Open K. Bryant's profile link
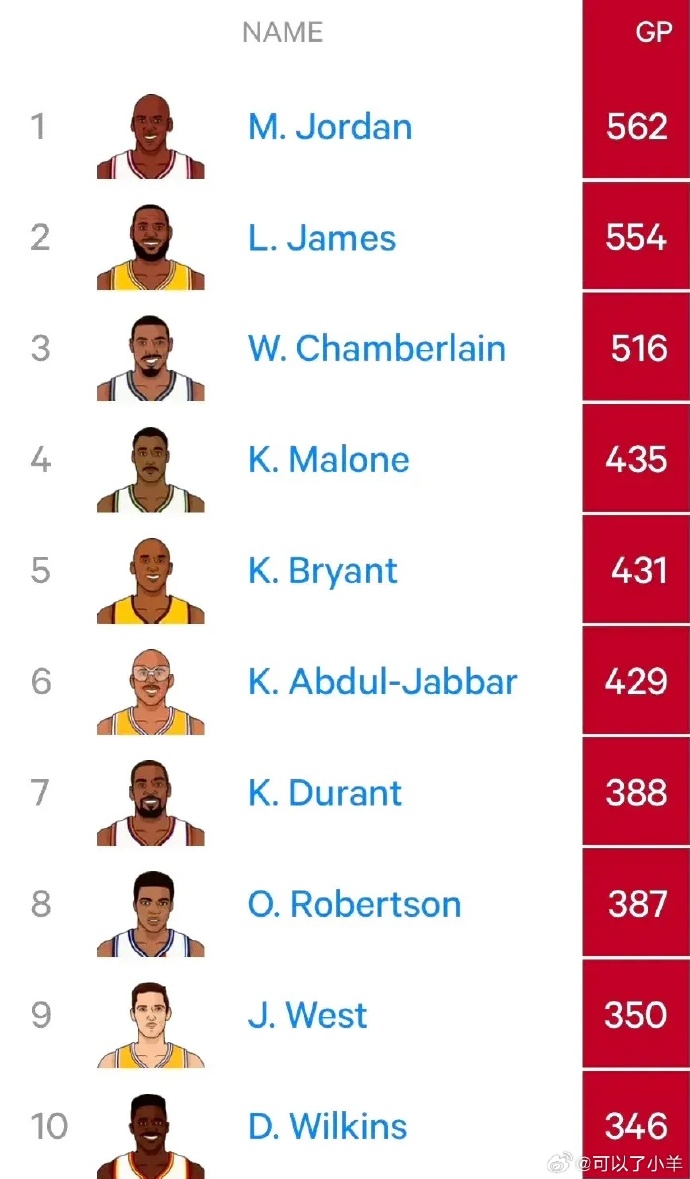This screenshot has width=690, height=1179. pos(322,571)
